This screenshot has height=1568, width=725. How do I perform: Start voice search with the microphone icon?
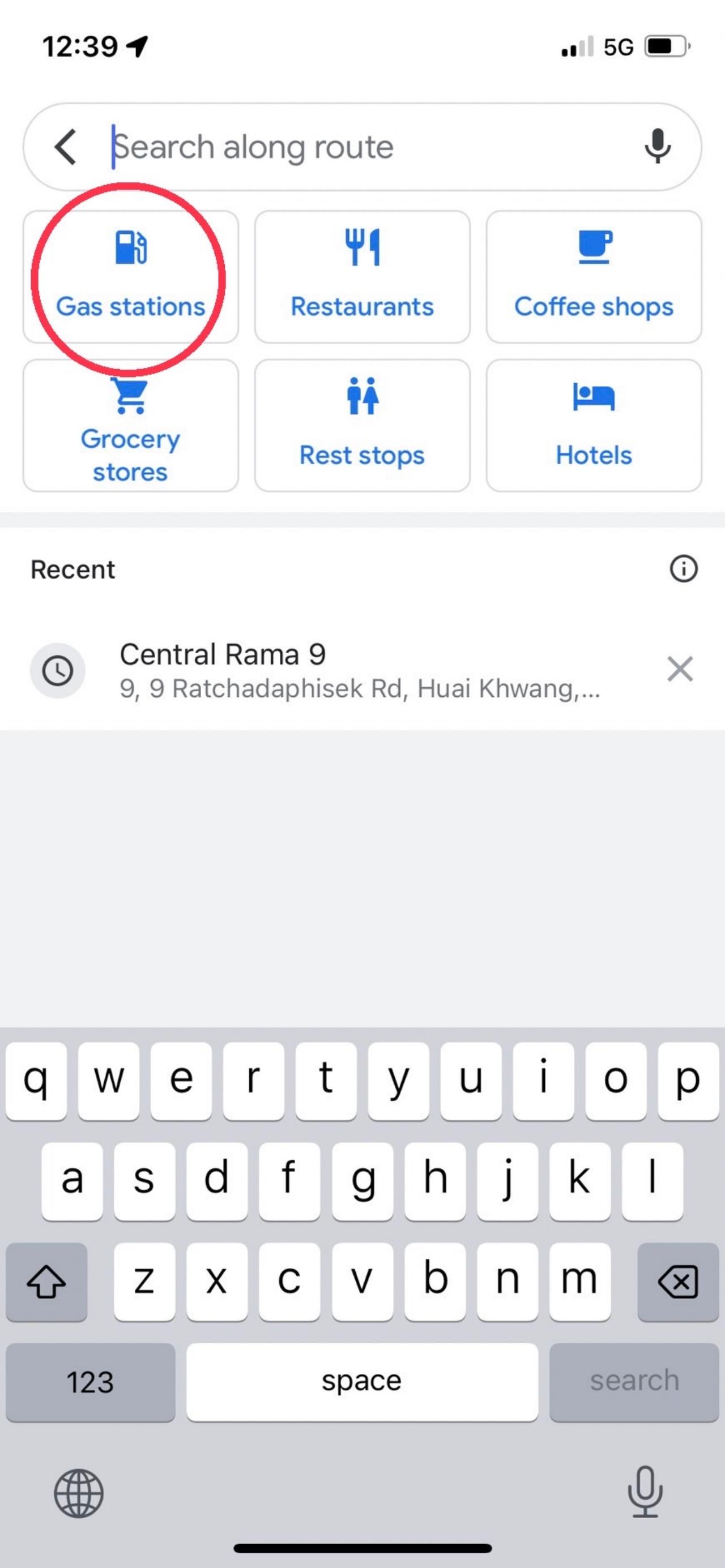coord(658,147)
